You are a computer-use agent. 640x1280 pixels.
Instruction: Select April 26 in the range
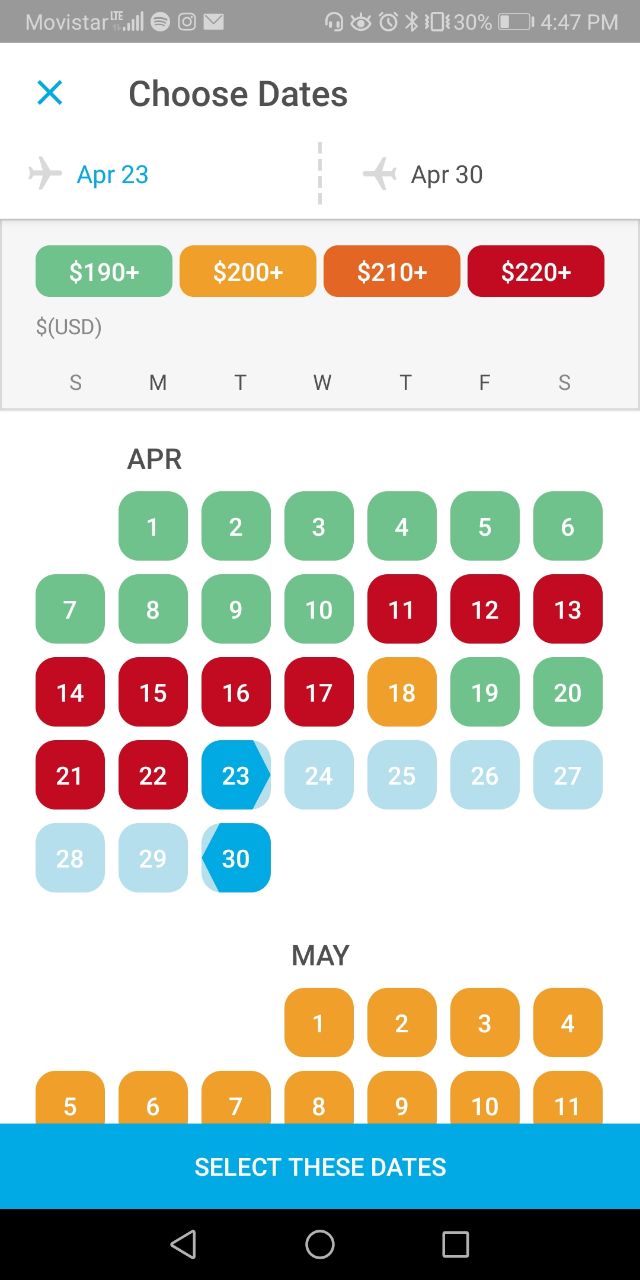(x=485, y=775)
